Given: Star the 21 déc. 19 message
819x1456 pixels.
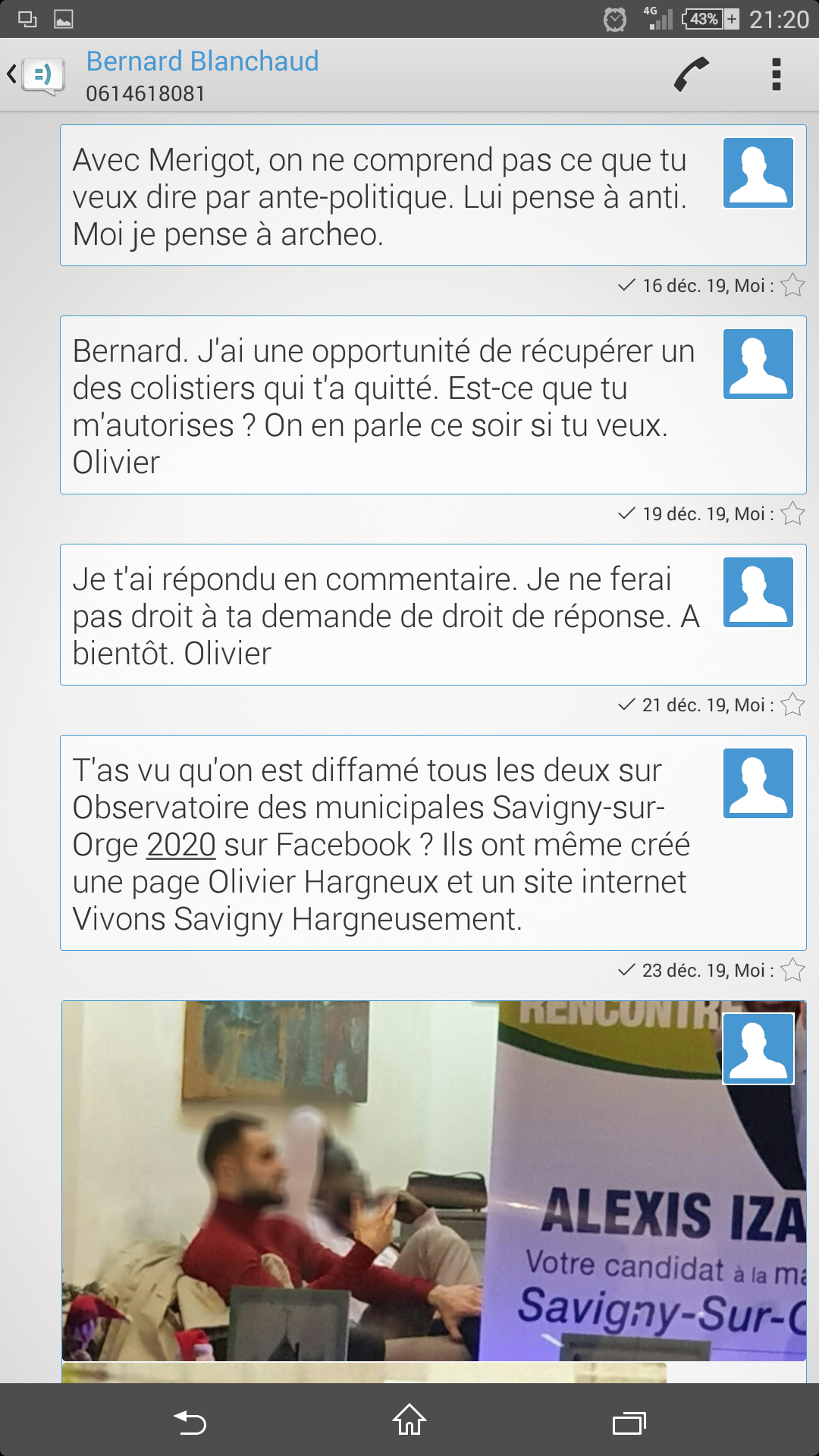Looking at the screenshot, I should (x=792, y=704).
